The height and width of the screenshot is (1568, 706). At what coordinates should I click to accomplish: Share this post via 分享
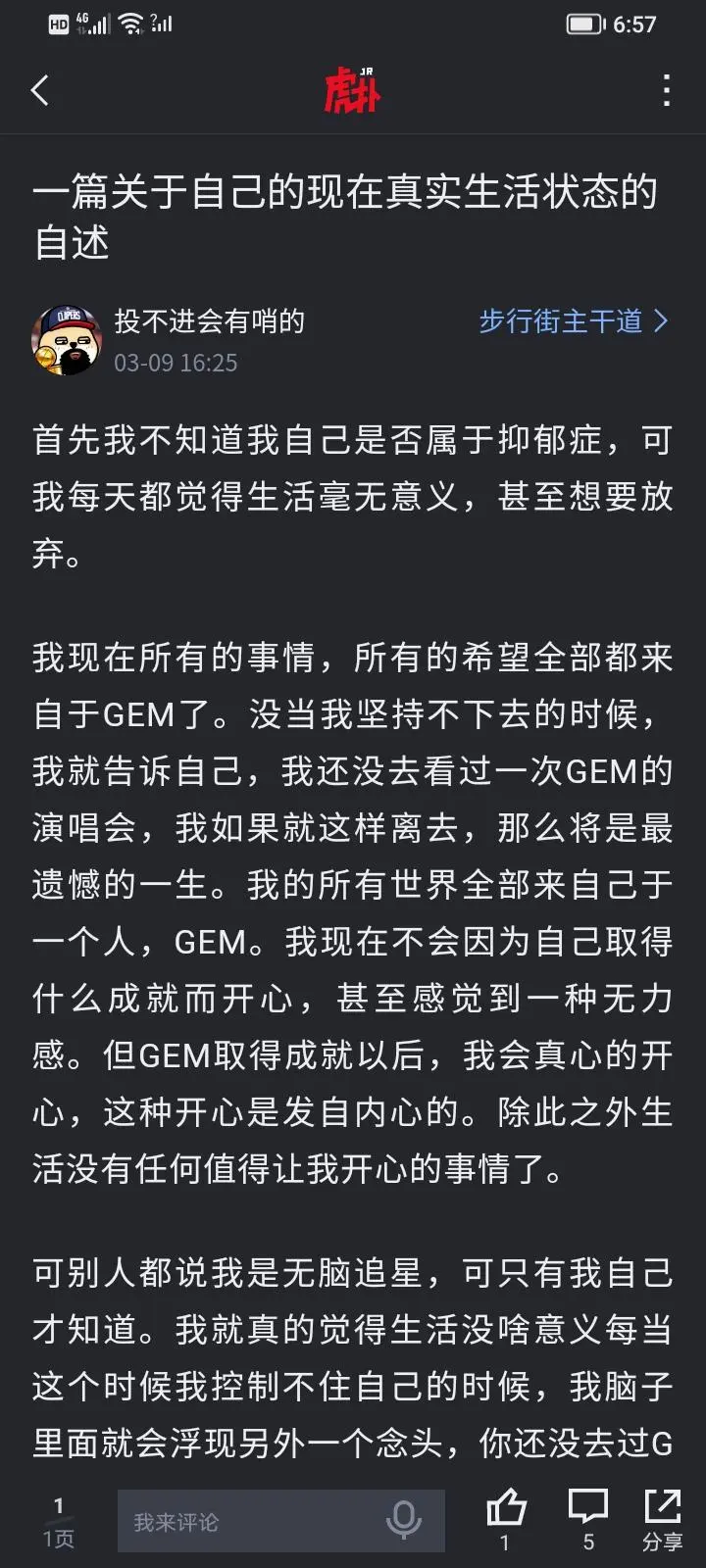[x=663, y=1517]
